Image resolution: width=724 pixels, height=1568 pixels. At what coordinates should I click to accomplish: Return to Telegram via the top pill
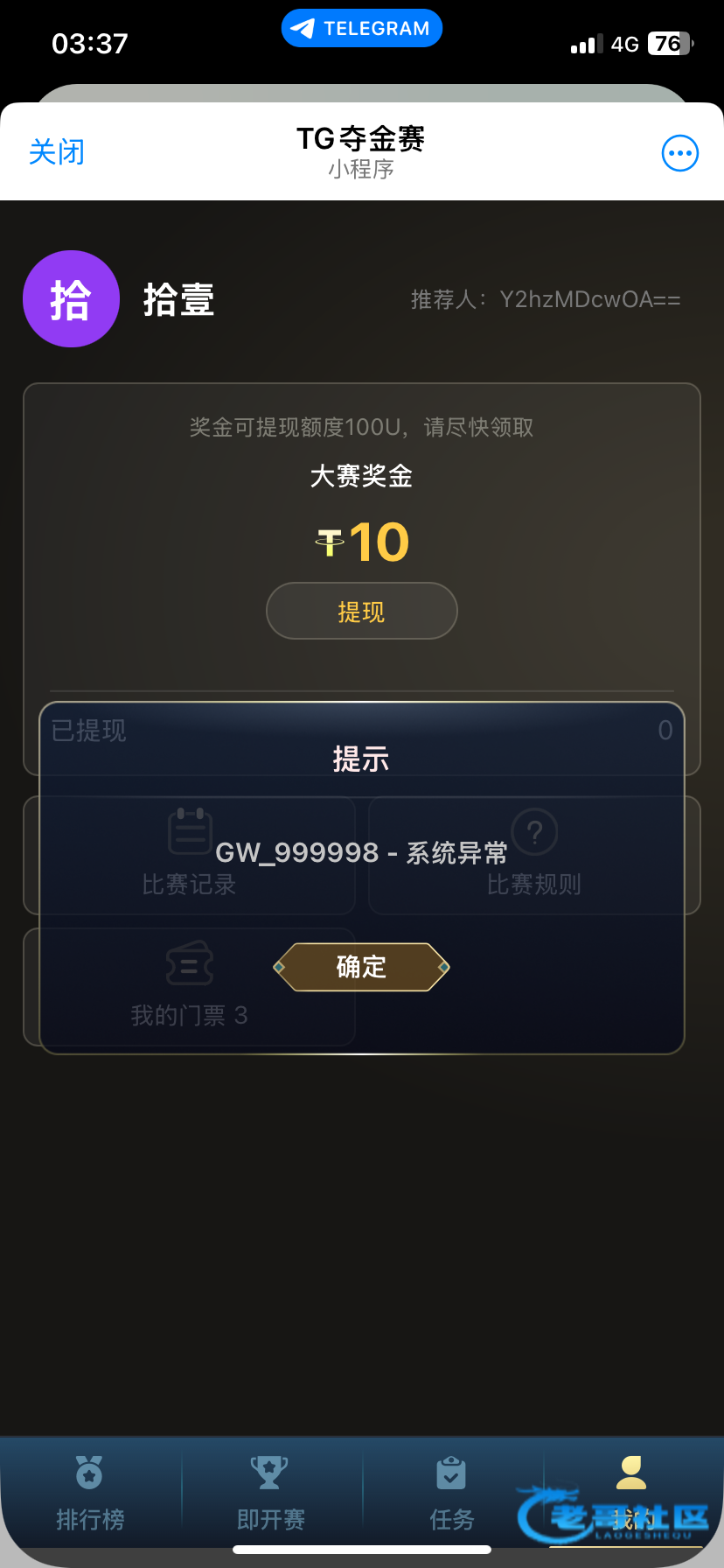click(x=361, y=28)
